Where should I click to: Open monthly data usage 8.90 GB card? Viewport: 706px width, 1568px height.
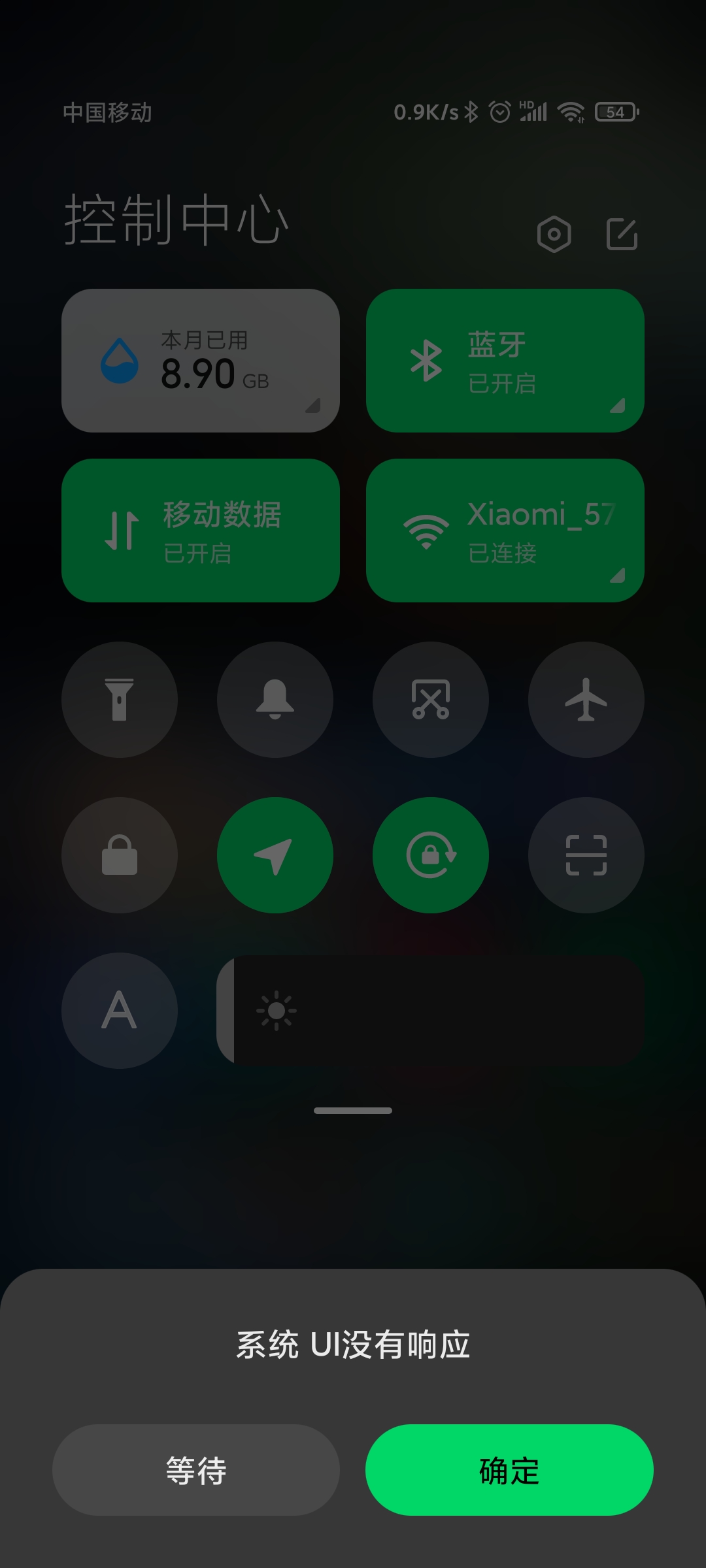(201, 361)
